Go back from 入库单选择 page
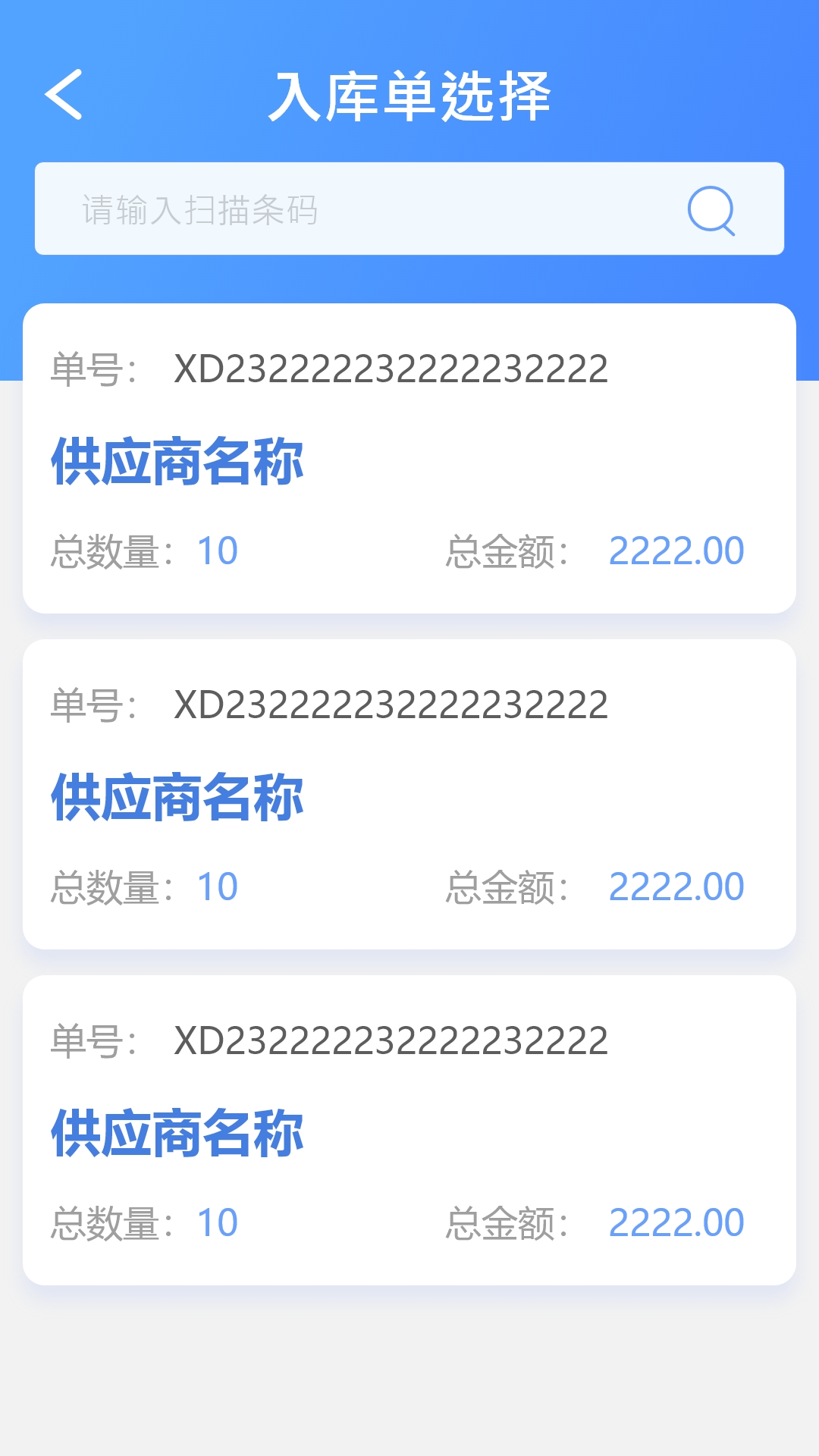This screenshot has width=819, height=1456. click(64, 95)
